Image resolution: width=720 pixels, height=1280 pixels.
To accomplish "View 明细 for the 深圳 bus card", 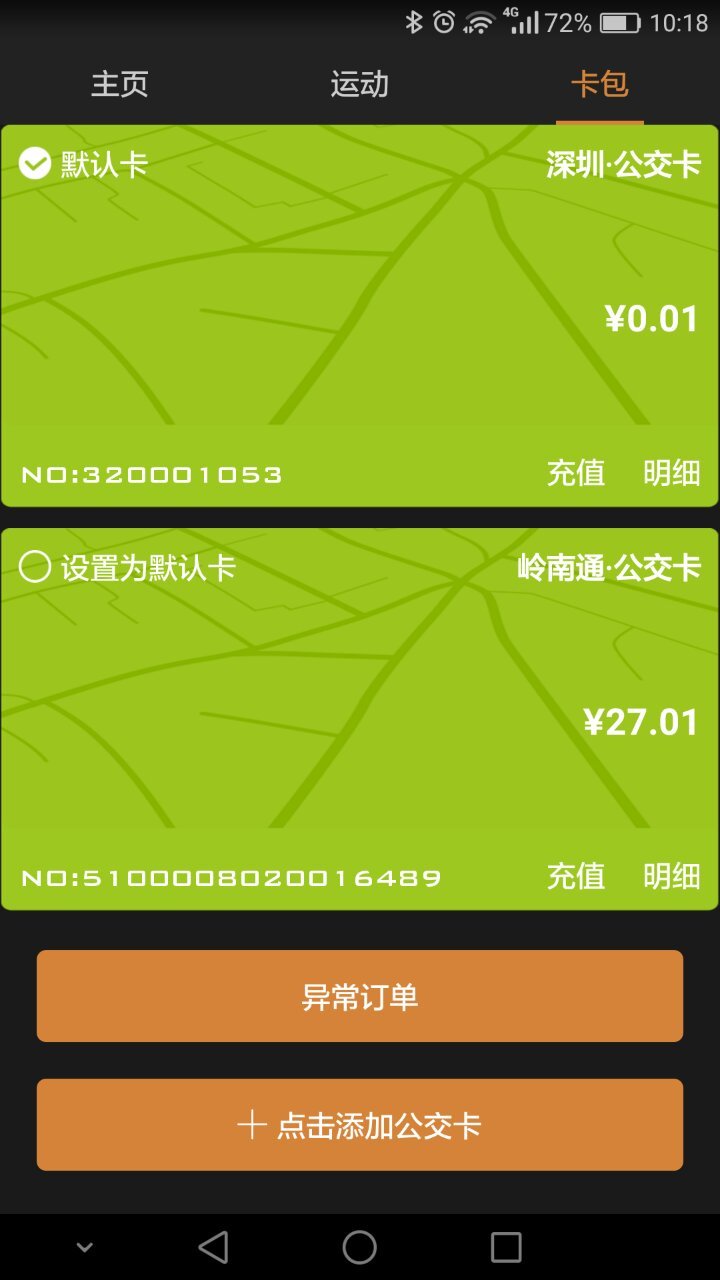I will [x=671, y=473].
